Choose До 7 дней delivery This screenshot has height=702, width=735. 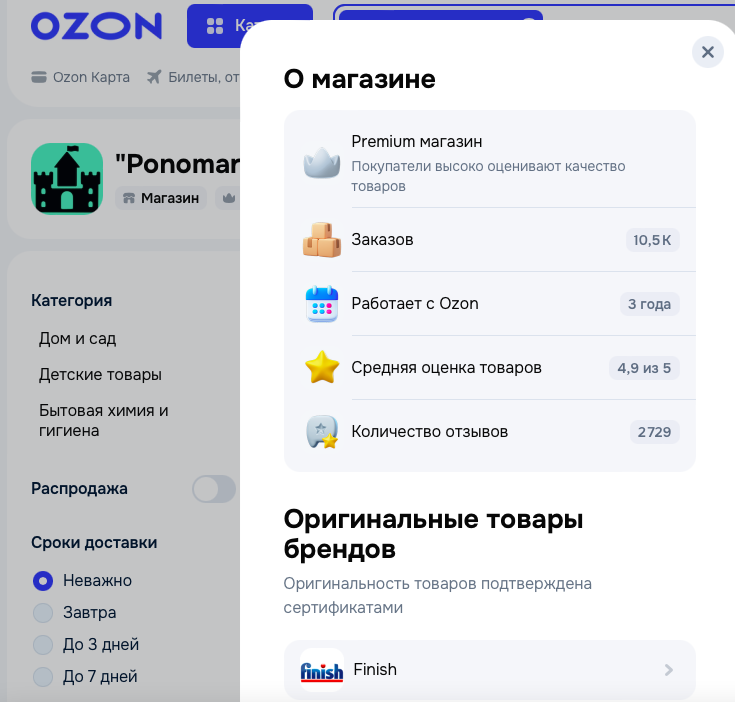point(43,676)
